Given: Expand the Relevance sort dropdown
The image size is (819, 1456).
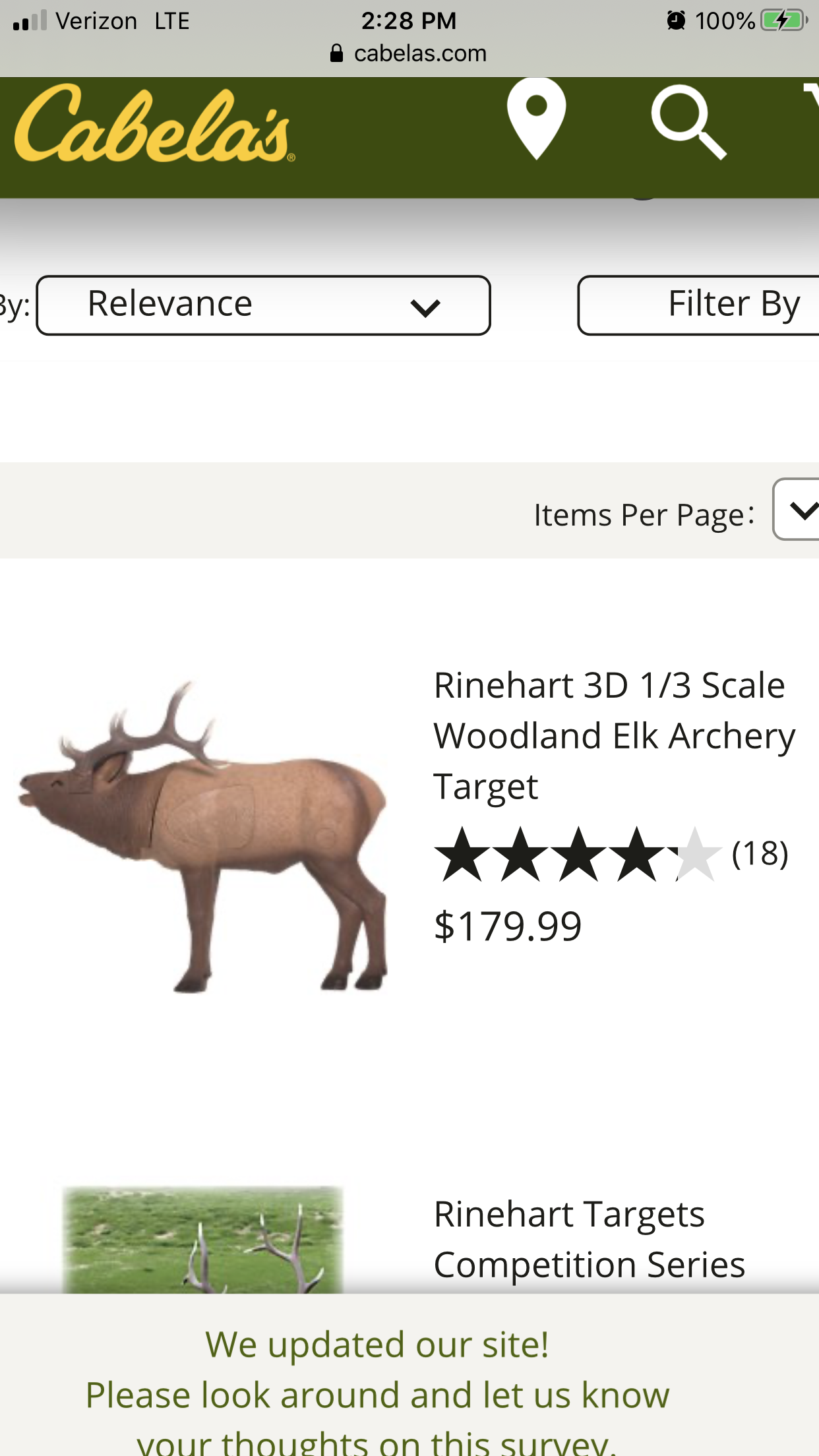Looking at the screenshot, I should tap(263, 305).
